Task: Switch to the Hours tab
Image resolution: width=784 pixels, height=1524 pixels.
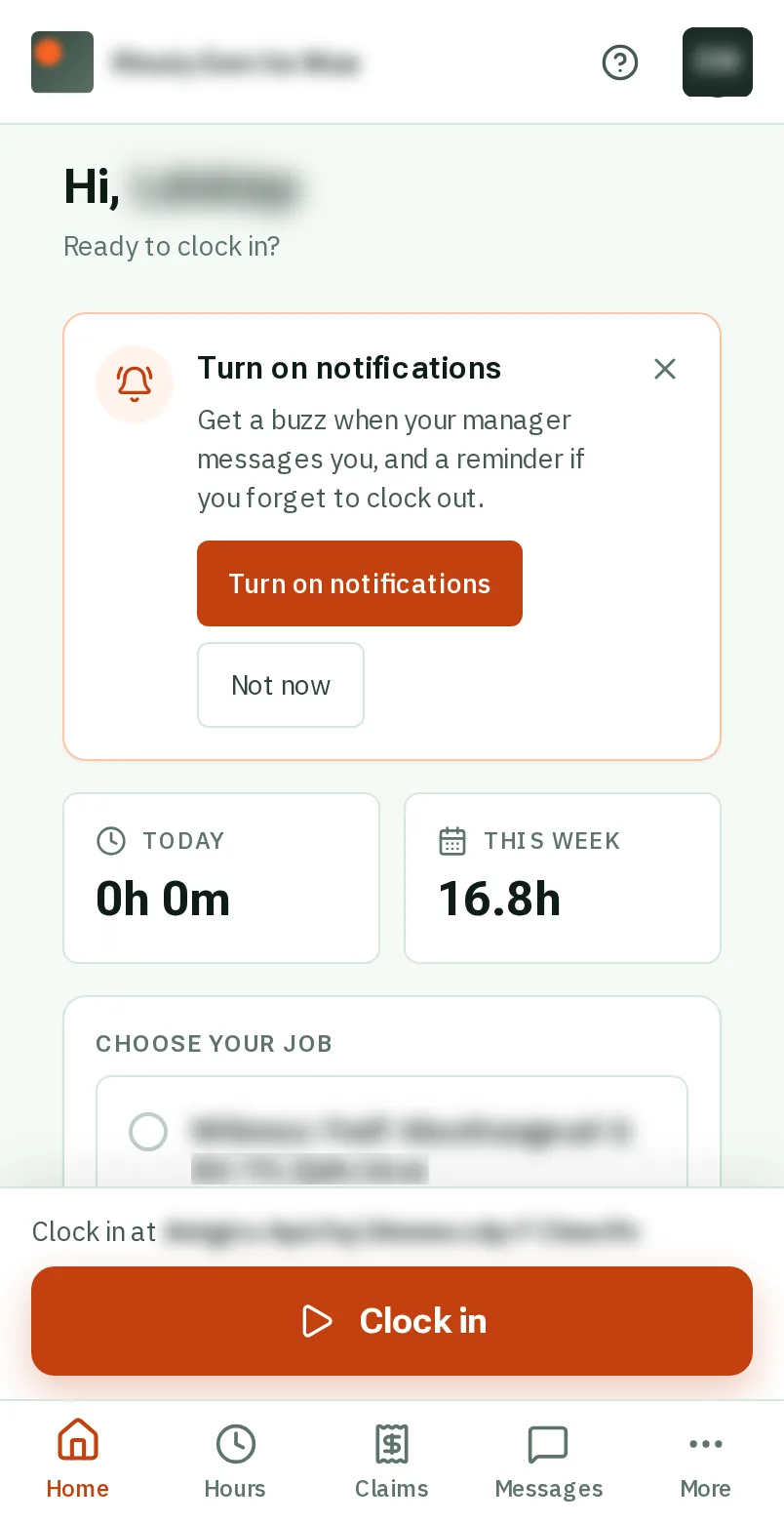Action: (235, 1462)
